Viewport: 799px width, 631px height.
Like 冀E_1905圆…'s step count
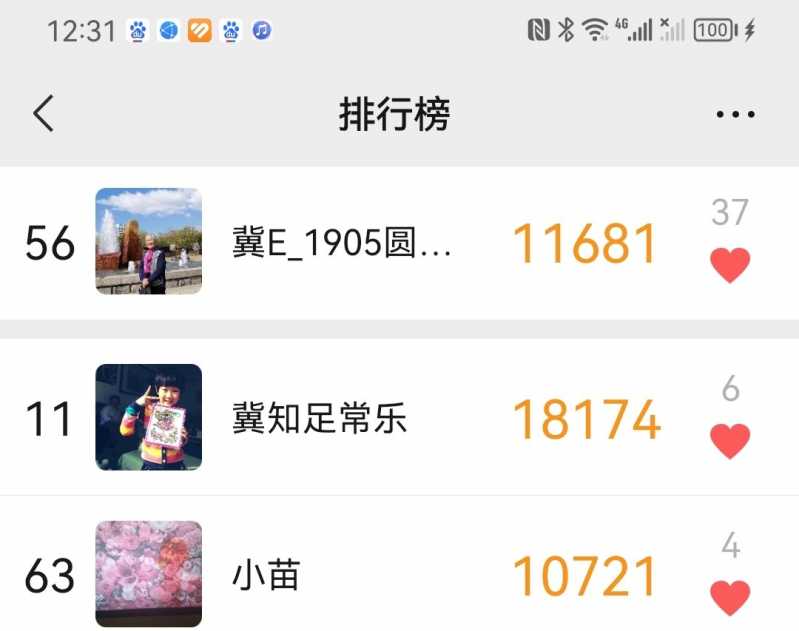(x=730, y=264)
